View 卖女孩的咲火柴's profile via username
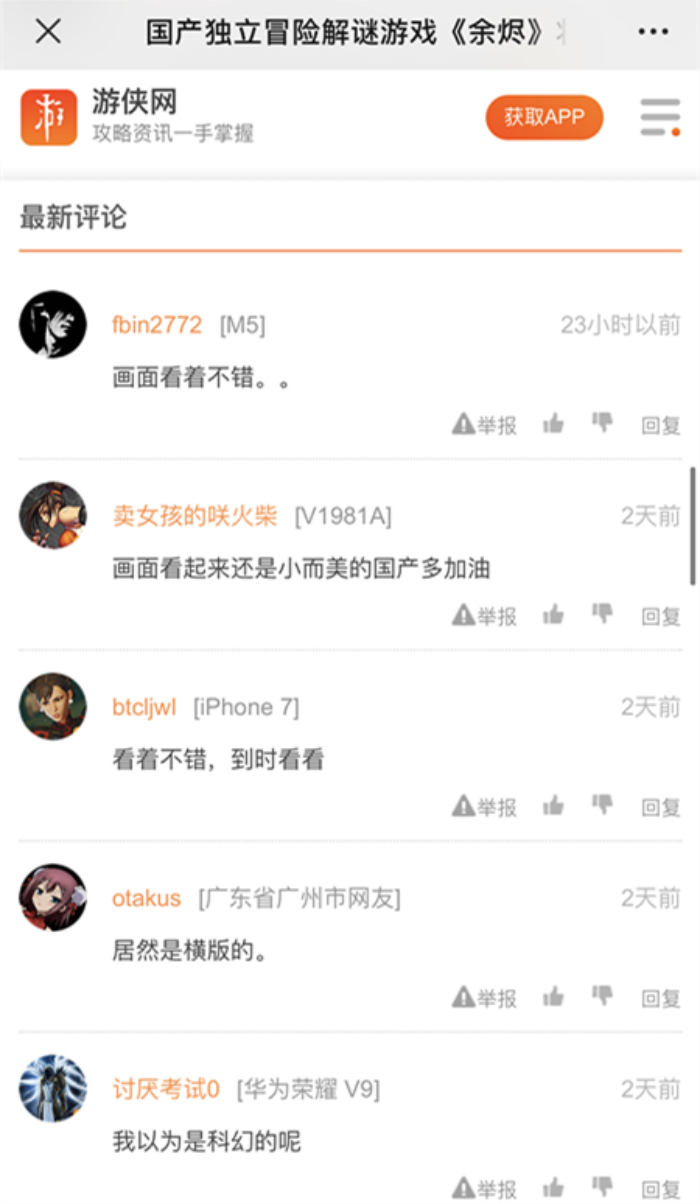 tap(195, 516)
